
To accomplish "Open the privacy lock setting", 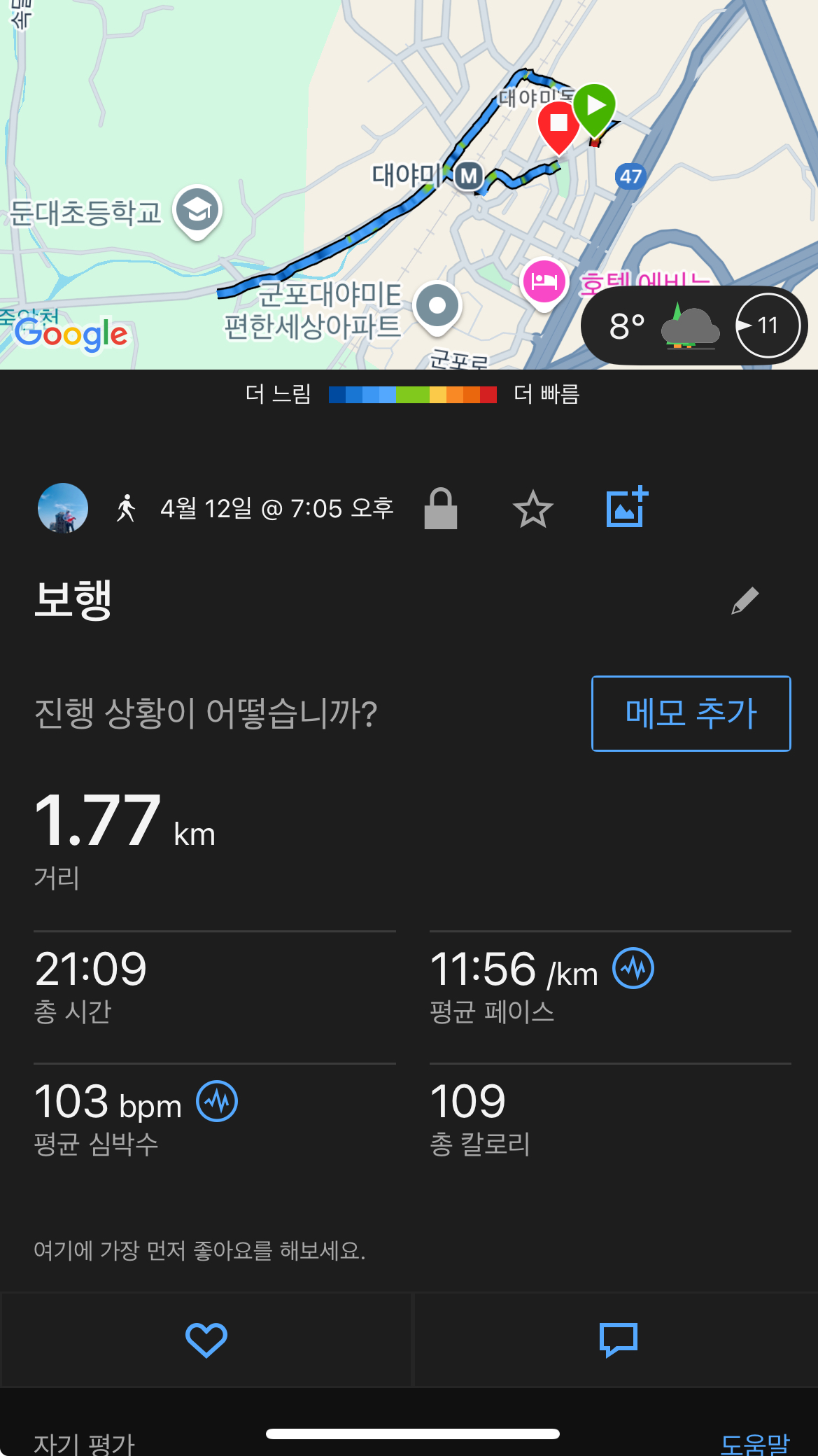I will 441,509.
